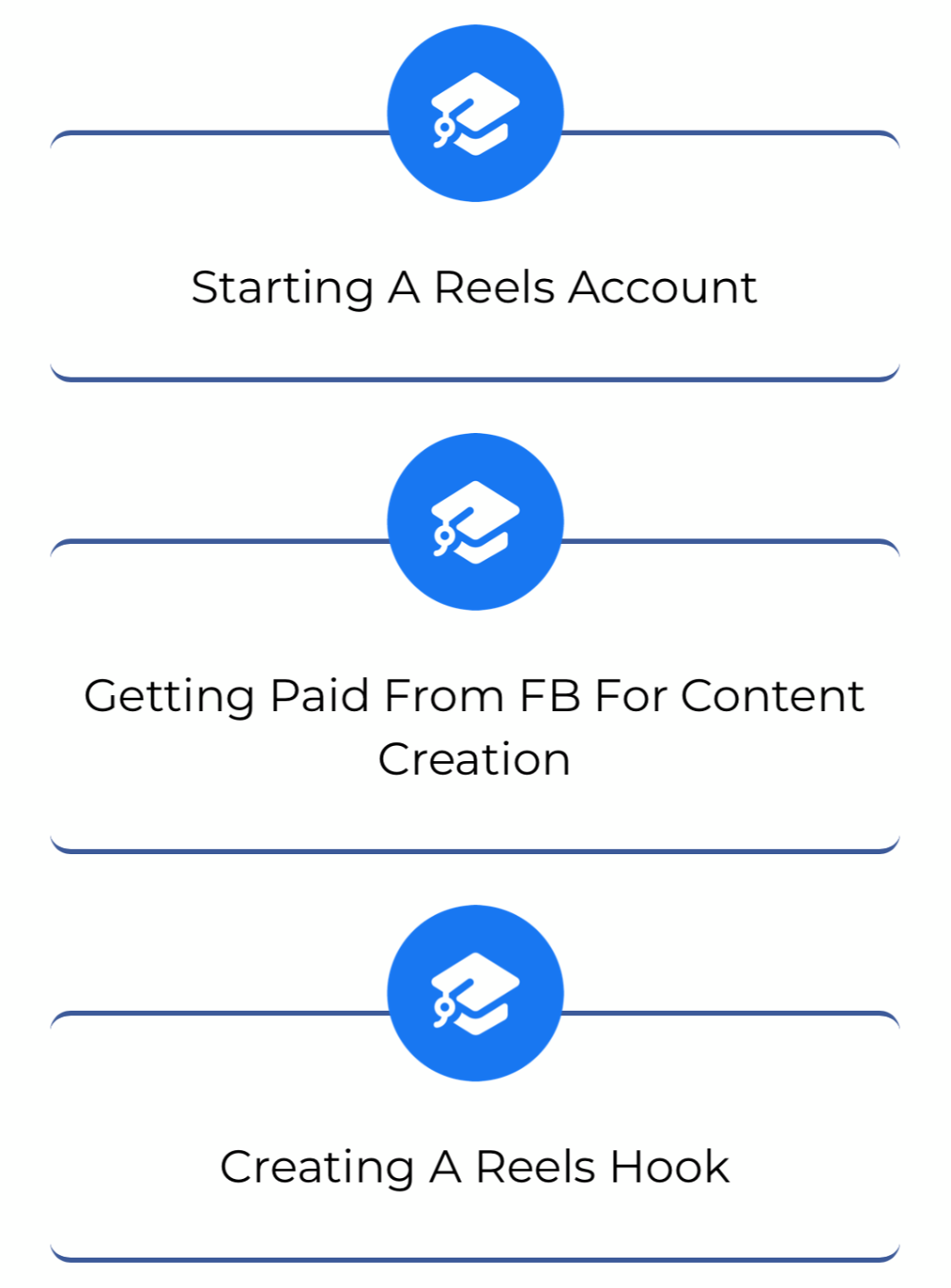Open Getting Paid From FB For Content Creation

pos(474,726)
